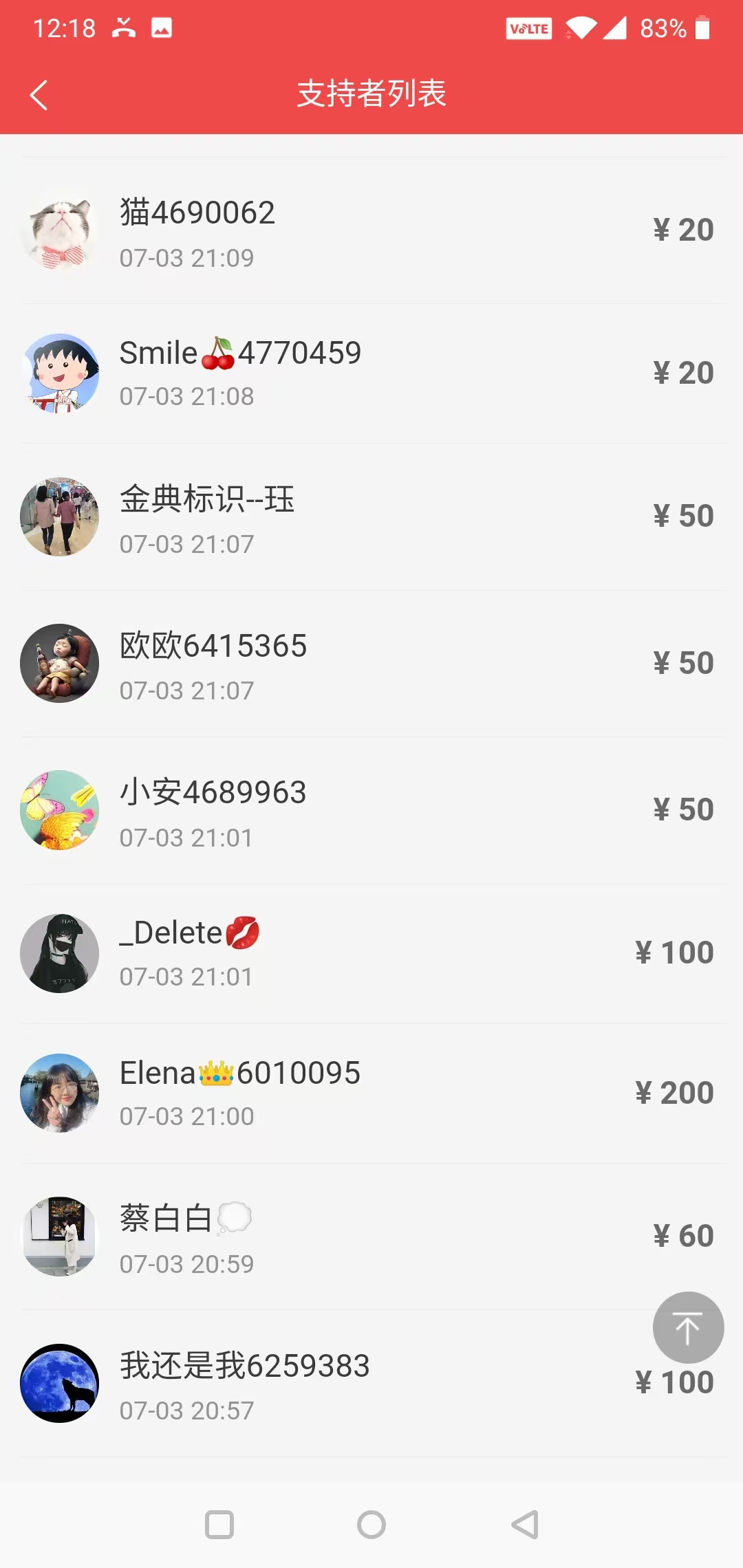
Task: View supporter 蔡白白
Action: 371,1237
